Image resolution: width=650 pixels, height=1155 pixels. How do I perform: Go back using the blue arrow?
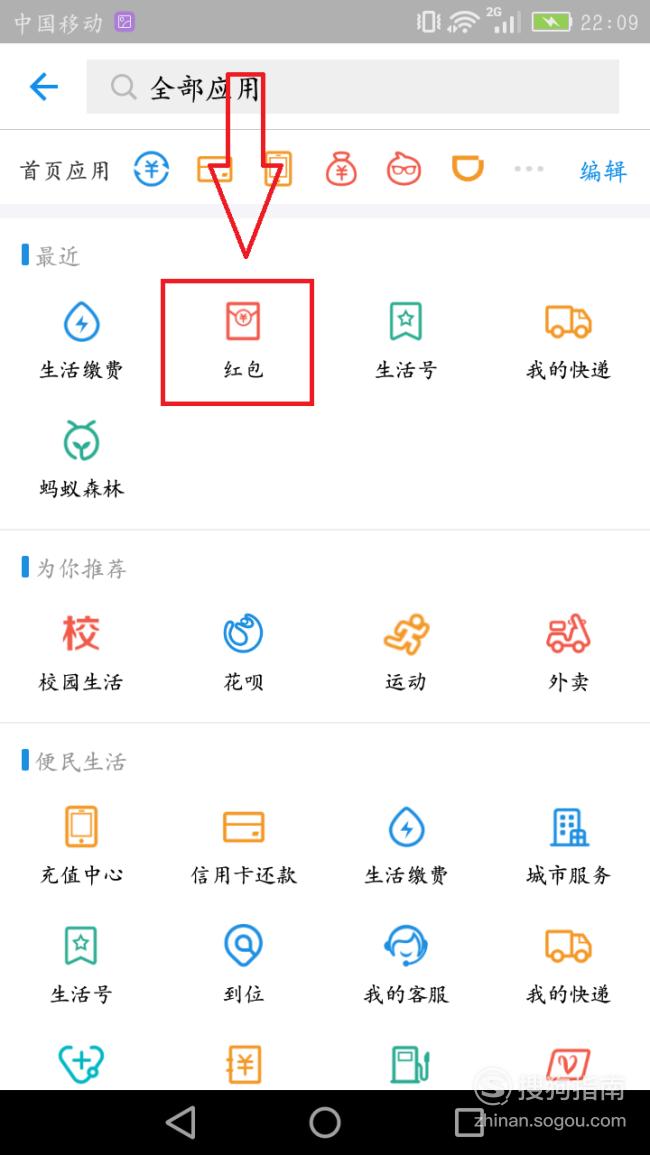pyautogui.click(x=43, y=88)
